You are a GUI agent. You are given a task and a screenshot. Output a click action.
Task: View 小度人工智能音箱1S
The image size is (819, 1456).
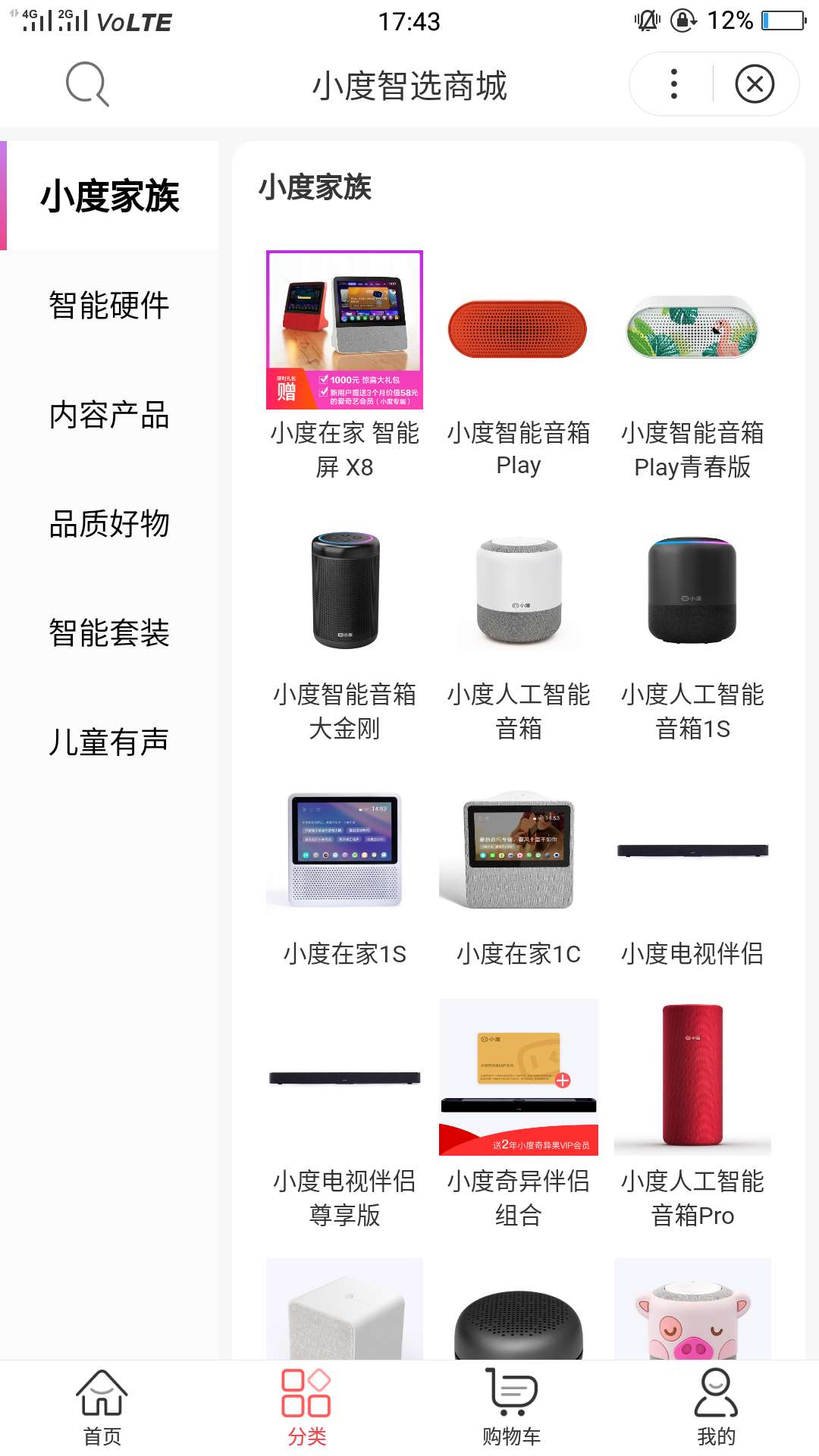coord(692,629)
